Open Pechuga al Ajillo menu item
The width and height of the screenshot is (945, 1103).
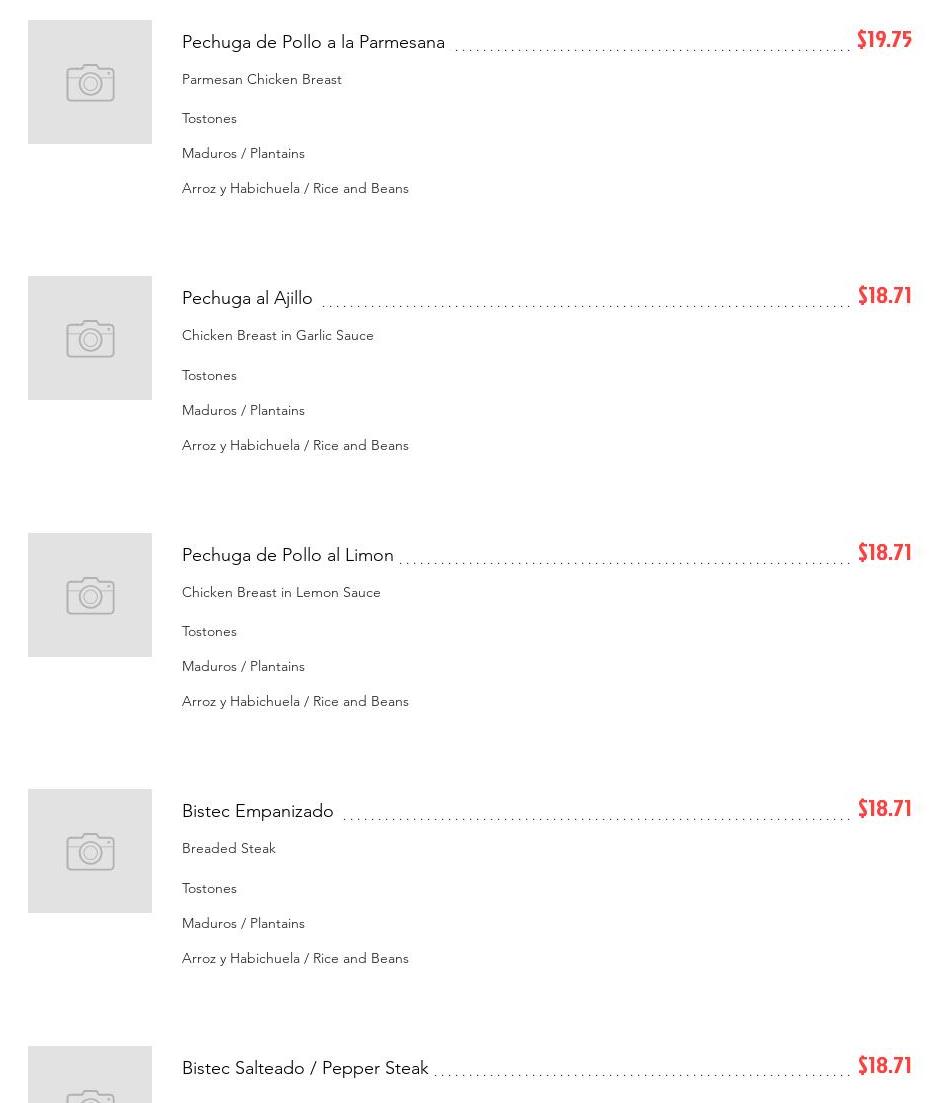[247, 298]
